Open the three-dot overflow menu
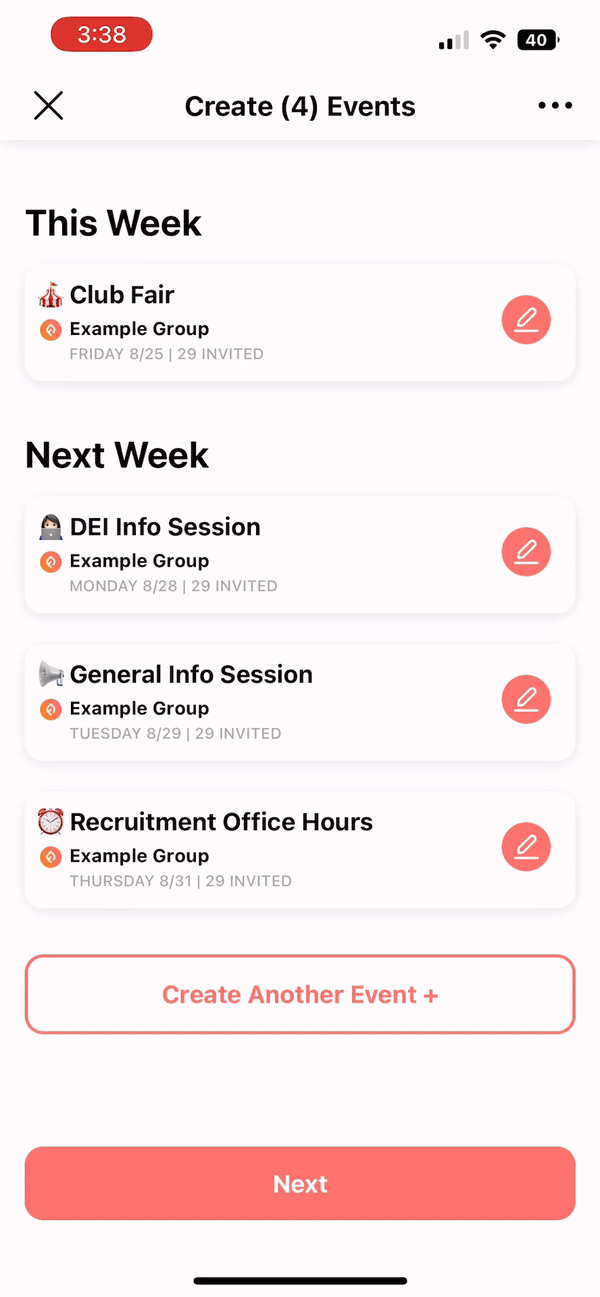 [x=555, y=106]
